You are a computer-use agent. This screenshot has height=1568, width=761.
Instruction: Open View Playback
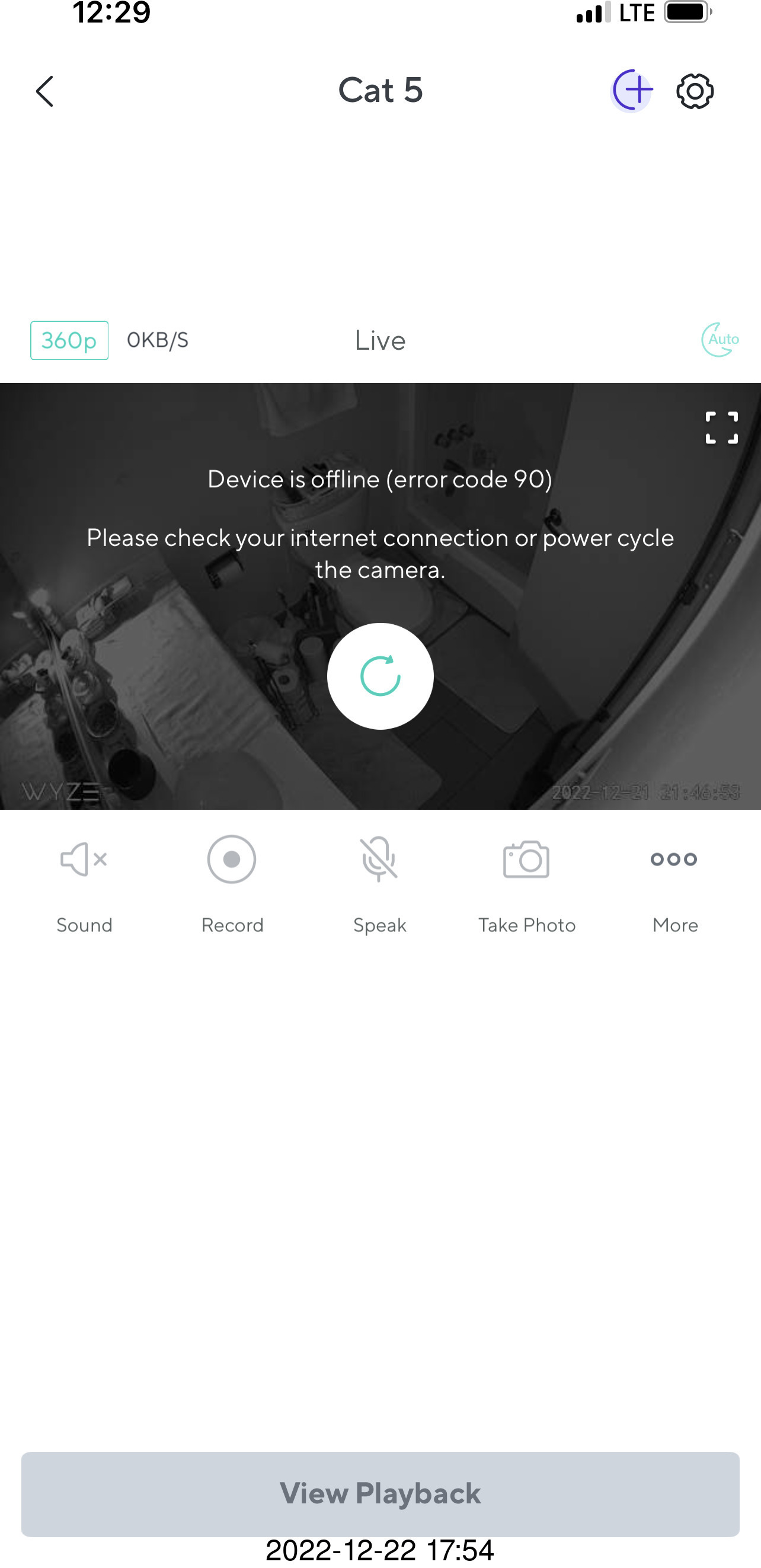click(x=380, y=1494)
